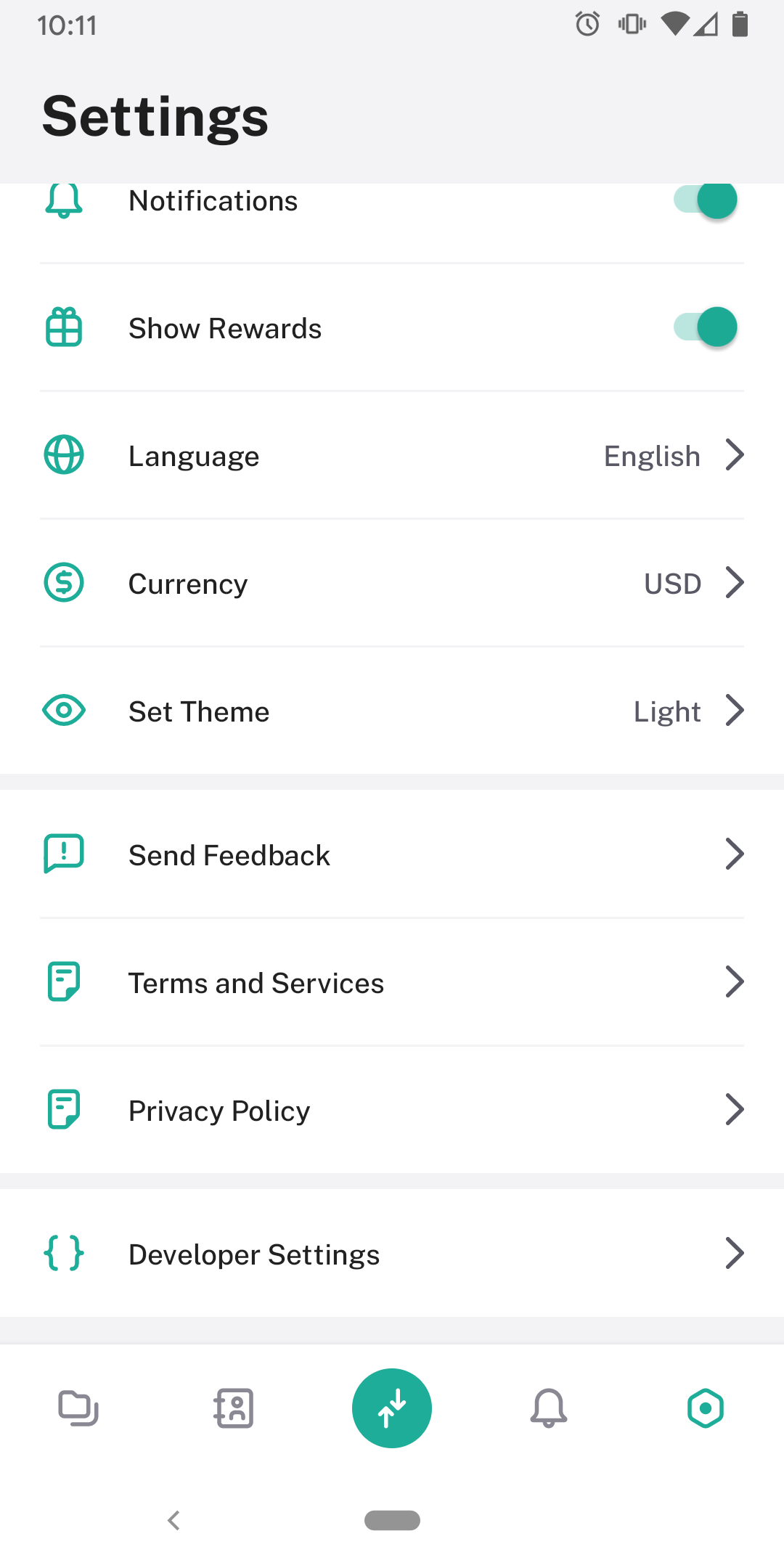Image resolution: width=784 pixels, height=1568 pixels.
Task: Disable the Show Rewards switch
Action: pos(706,327)
